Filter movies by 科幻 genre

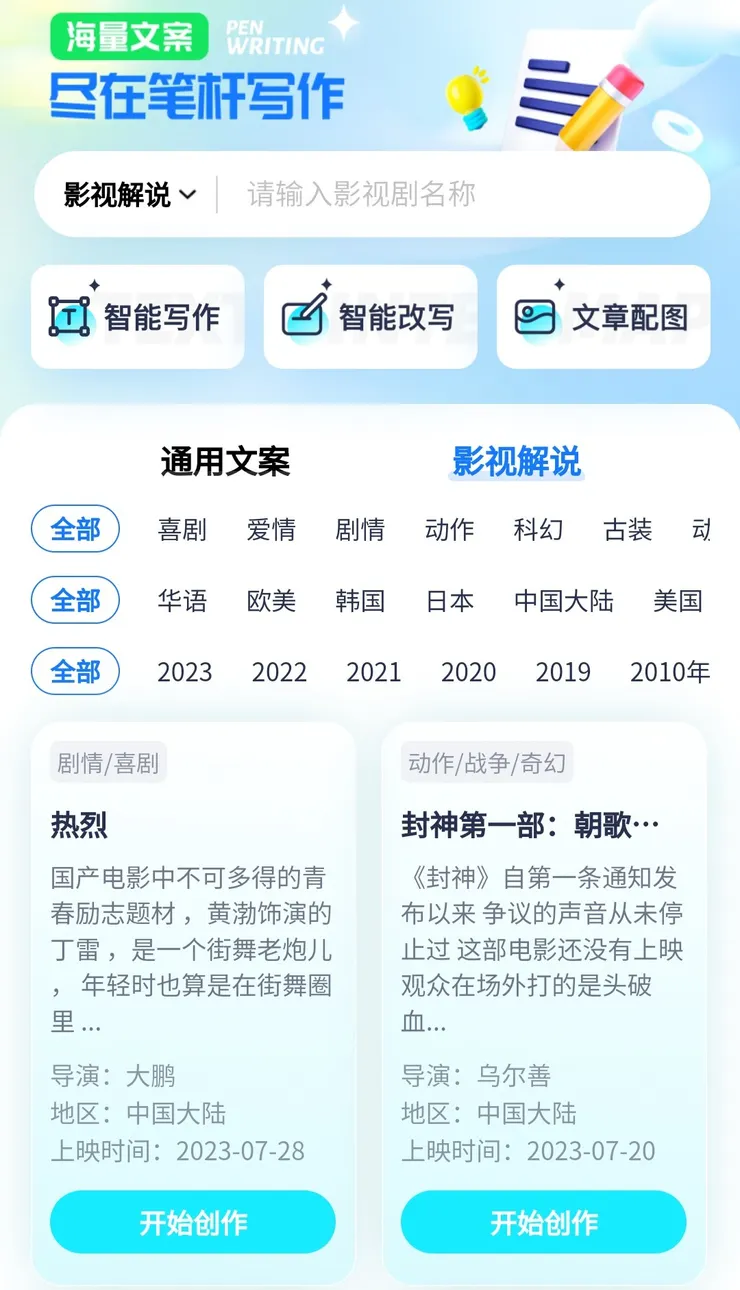pos(538,531)
